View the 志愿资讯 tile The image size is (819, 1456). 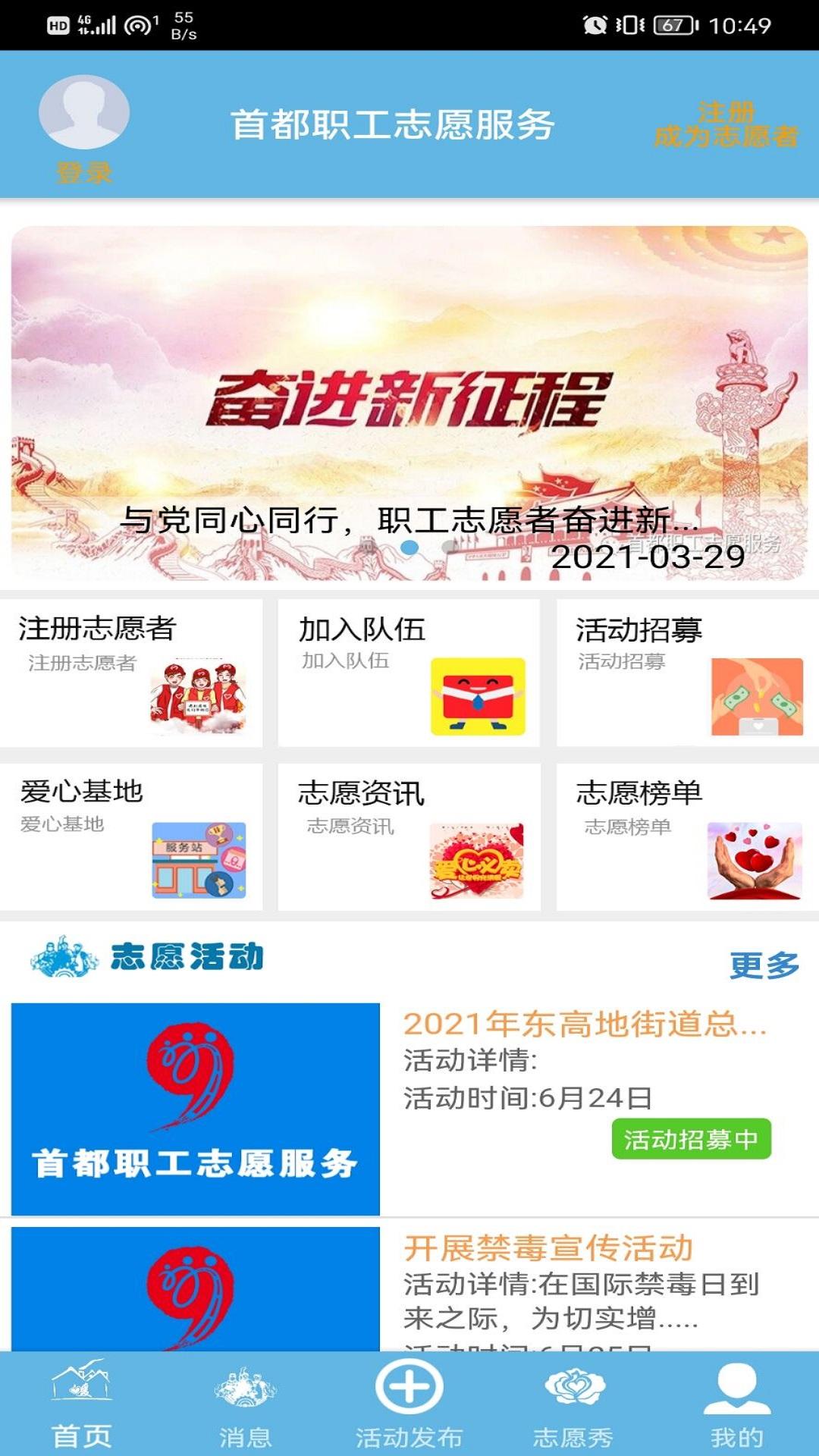tap(409, 836)
